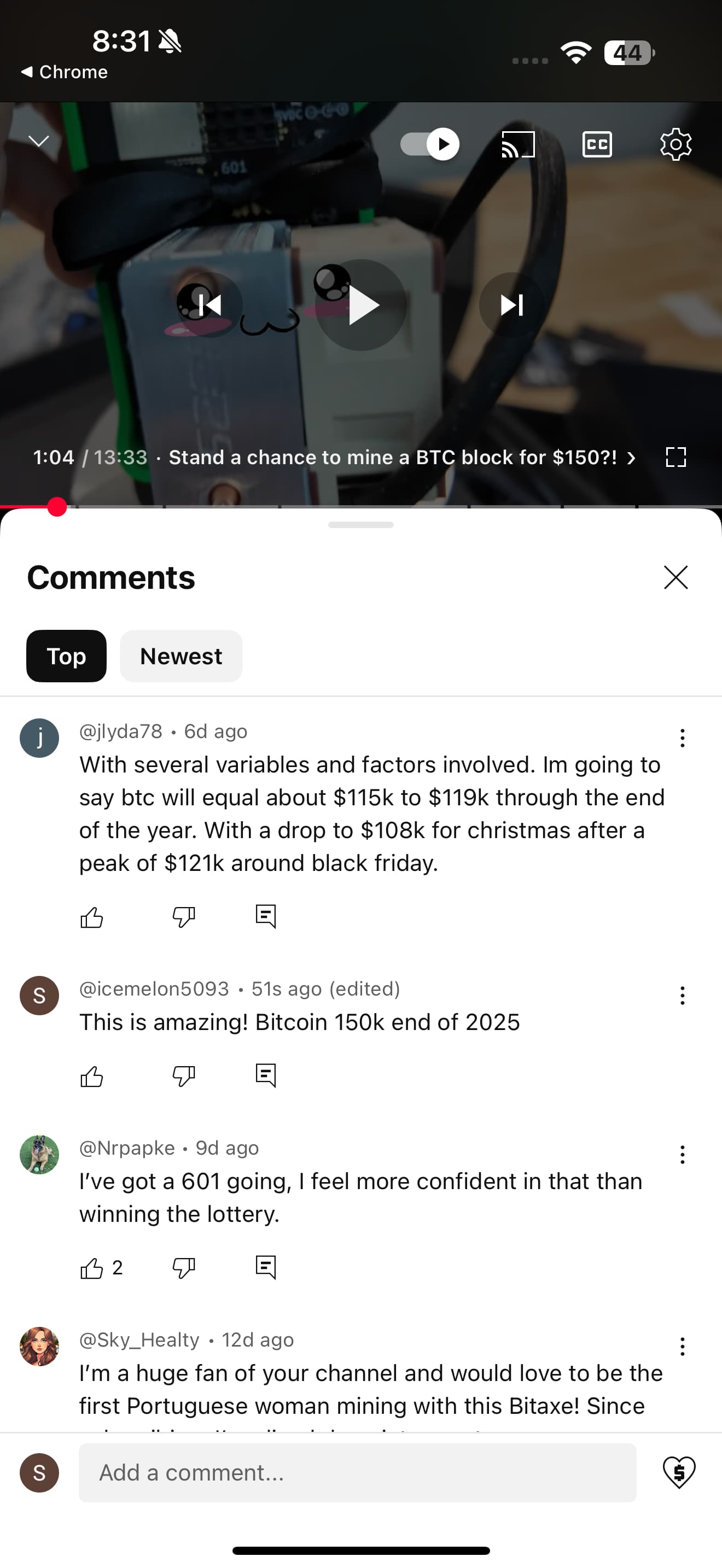The image size is (722, 1568).
Task: Close the Comments panel
Action: [x=676, y=577]
